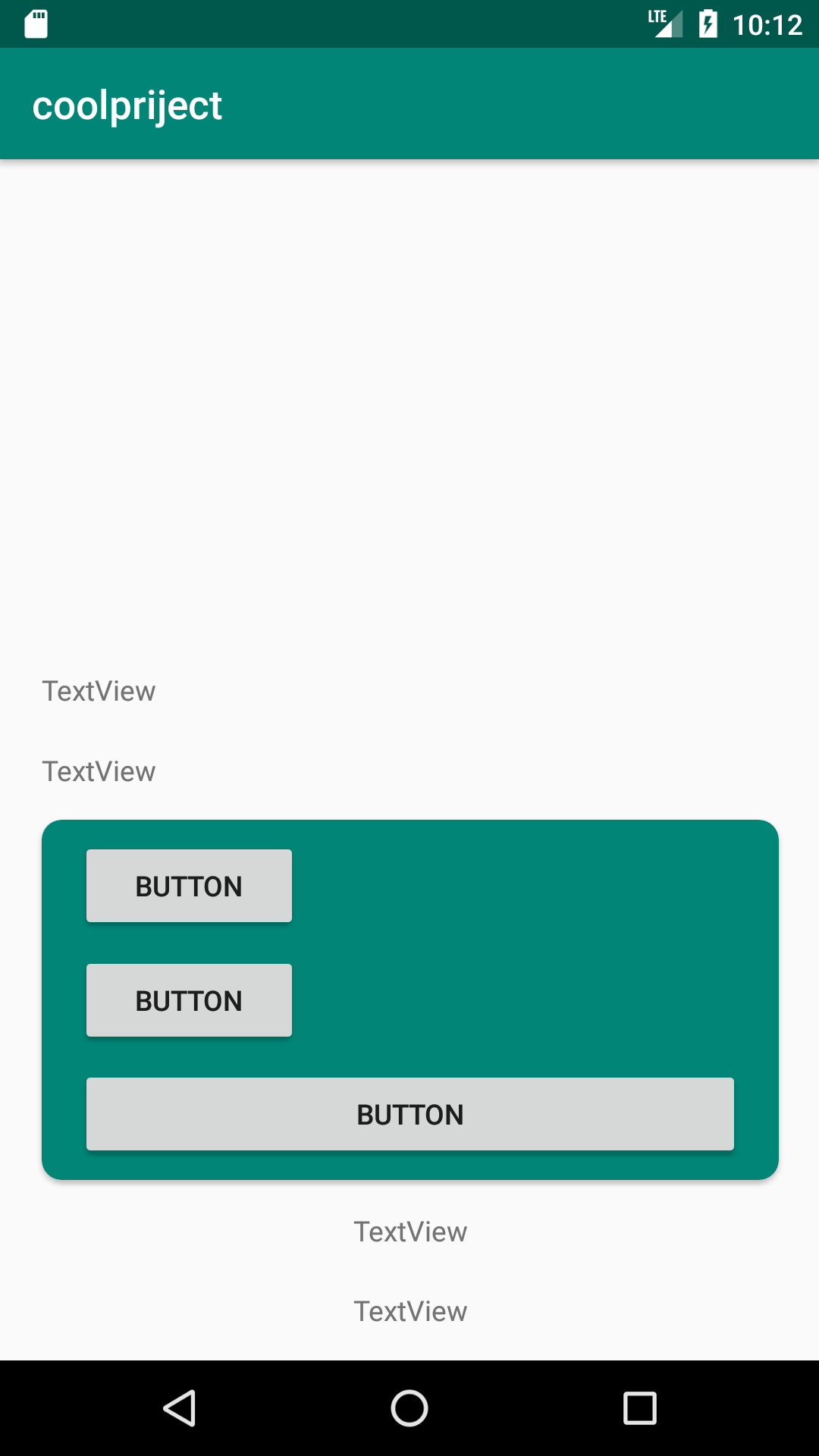Go back using the system back button
The width and height of the screenshot is (819, 1456).
click(180, 1408)
